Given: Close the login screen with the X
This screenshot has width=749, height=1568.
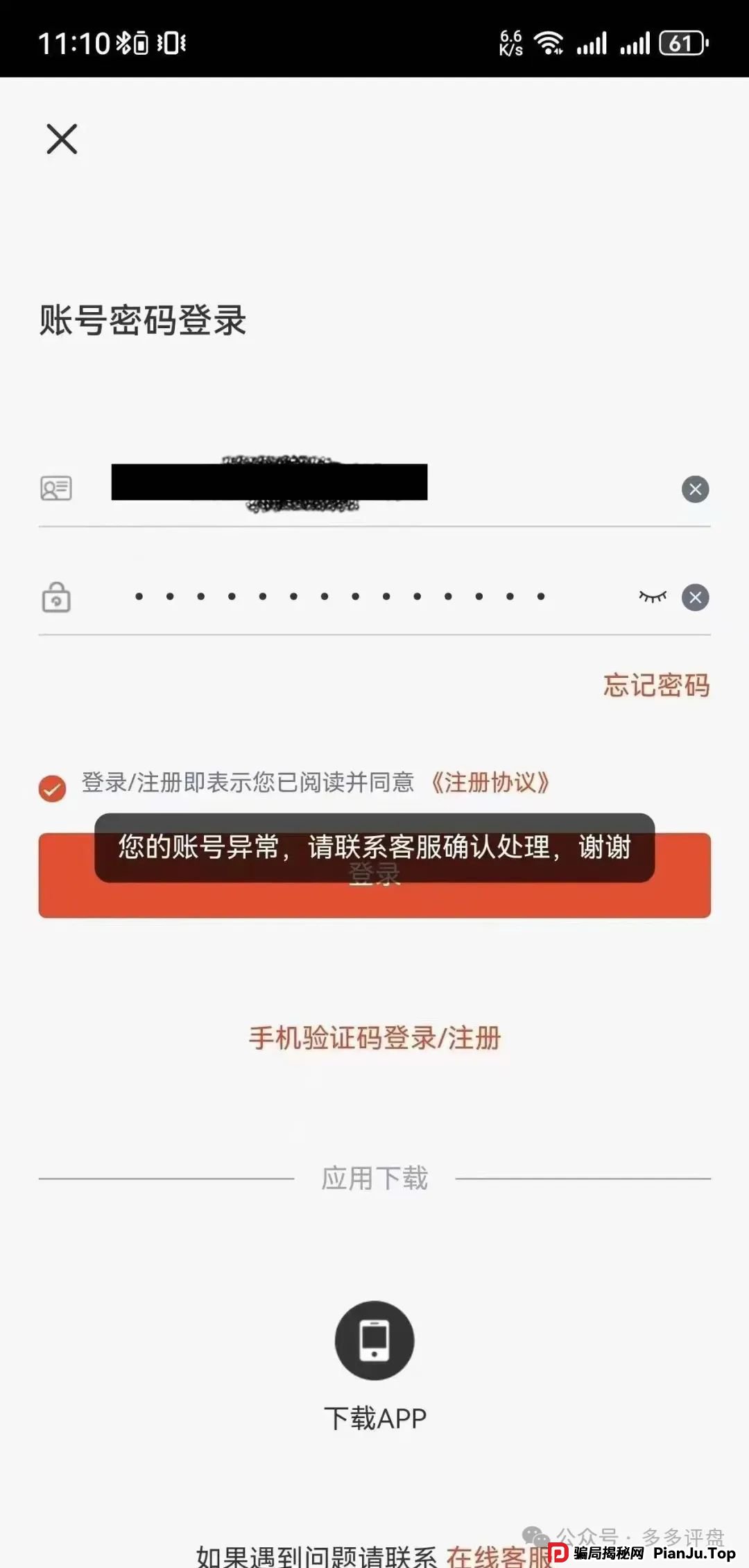Looking at the screenshot, I should click(61, 139).
